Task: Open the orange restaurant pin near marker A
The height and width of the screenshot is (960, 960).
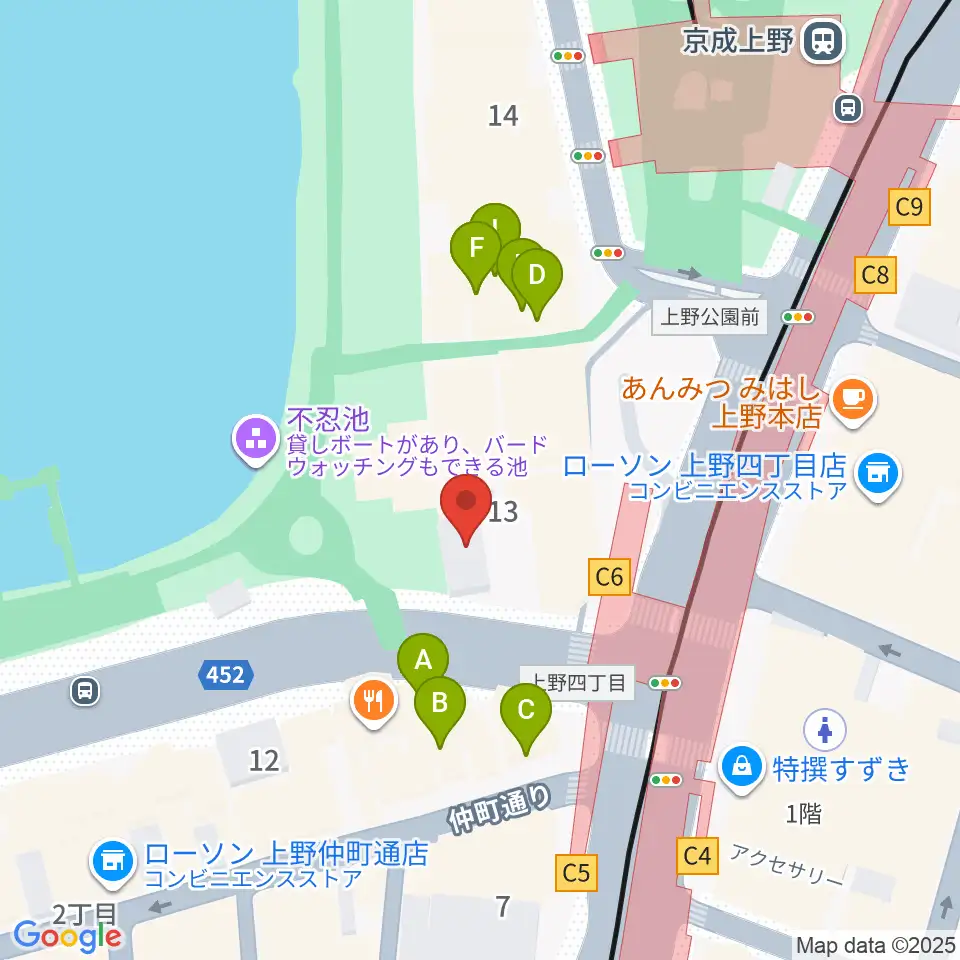Action: tap(373, 703)
